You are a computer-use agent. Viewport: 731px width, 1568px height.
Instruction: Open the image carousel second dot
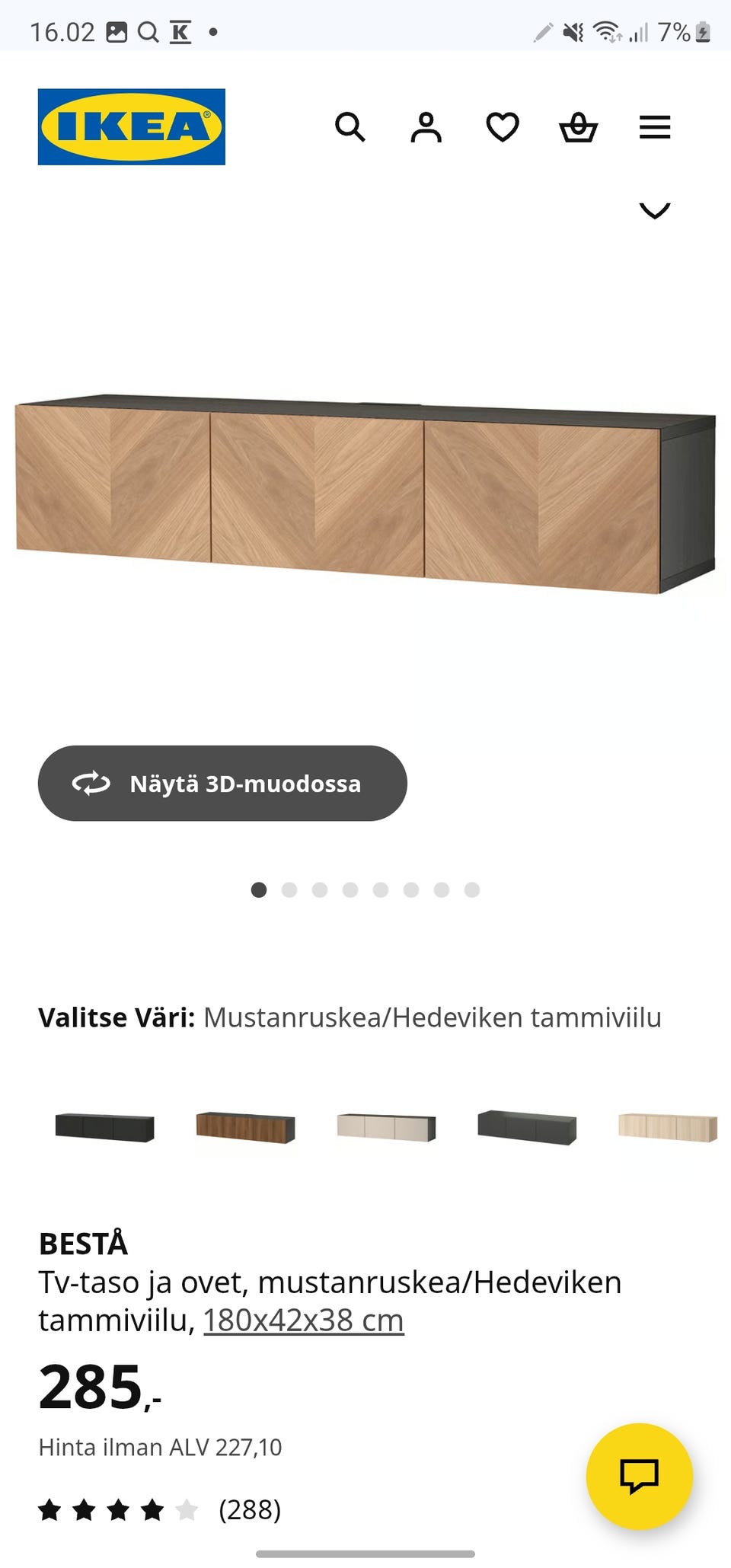point(290,889)
